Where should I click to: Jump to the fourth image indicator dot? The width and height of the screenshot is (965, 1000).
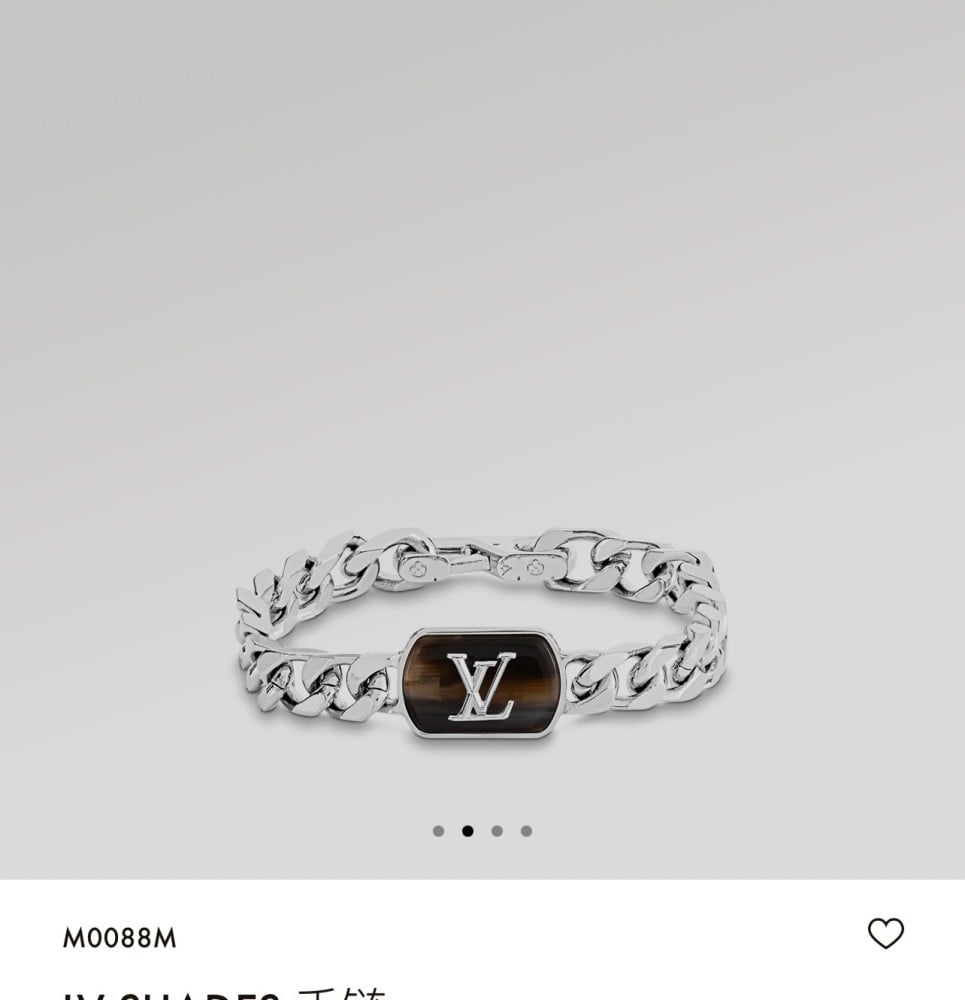[x=526, y=831]
